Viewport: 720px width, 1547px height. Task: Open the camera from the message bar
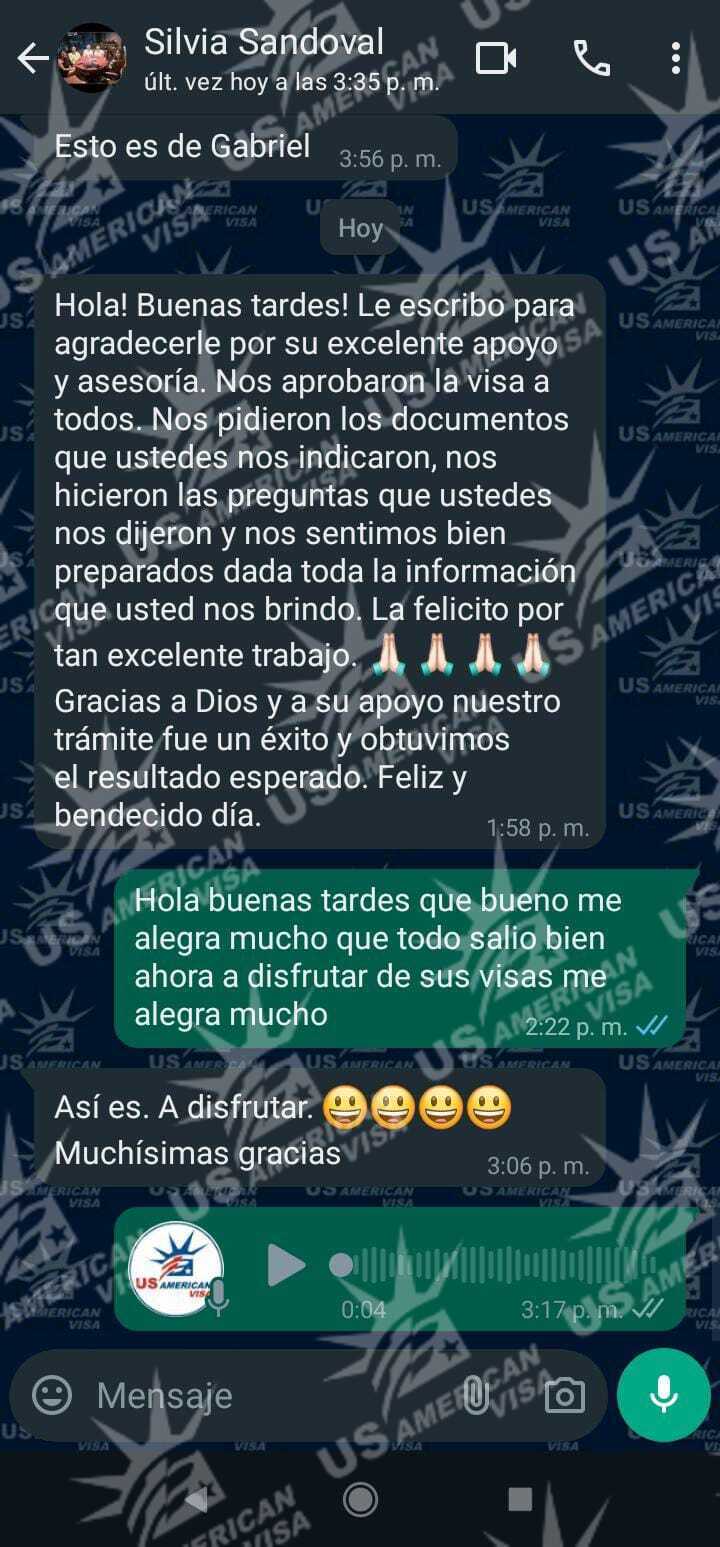(x=564, y=1395)
